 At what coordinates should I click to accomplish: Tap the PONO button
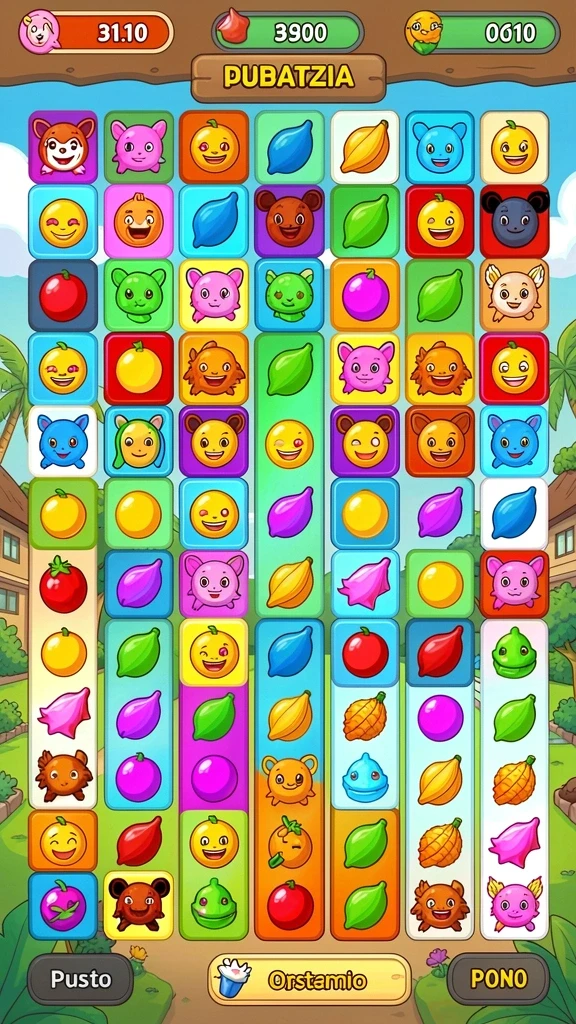pyautogui.click(x=498, y=978)
